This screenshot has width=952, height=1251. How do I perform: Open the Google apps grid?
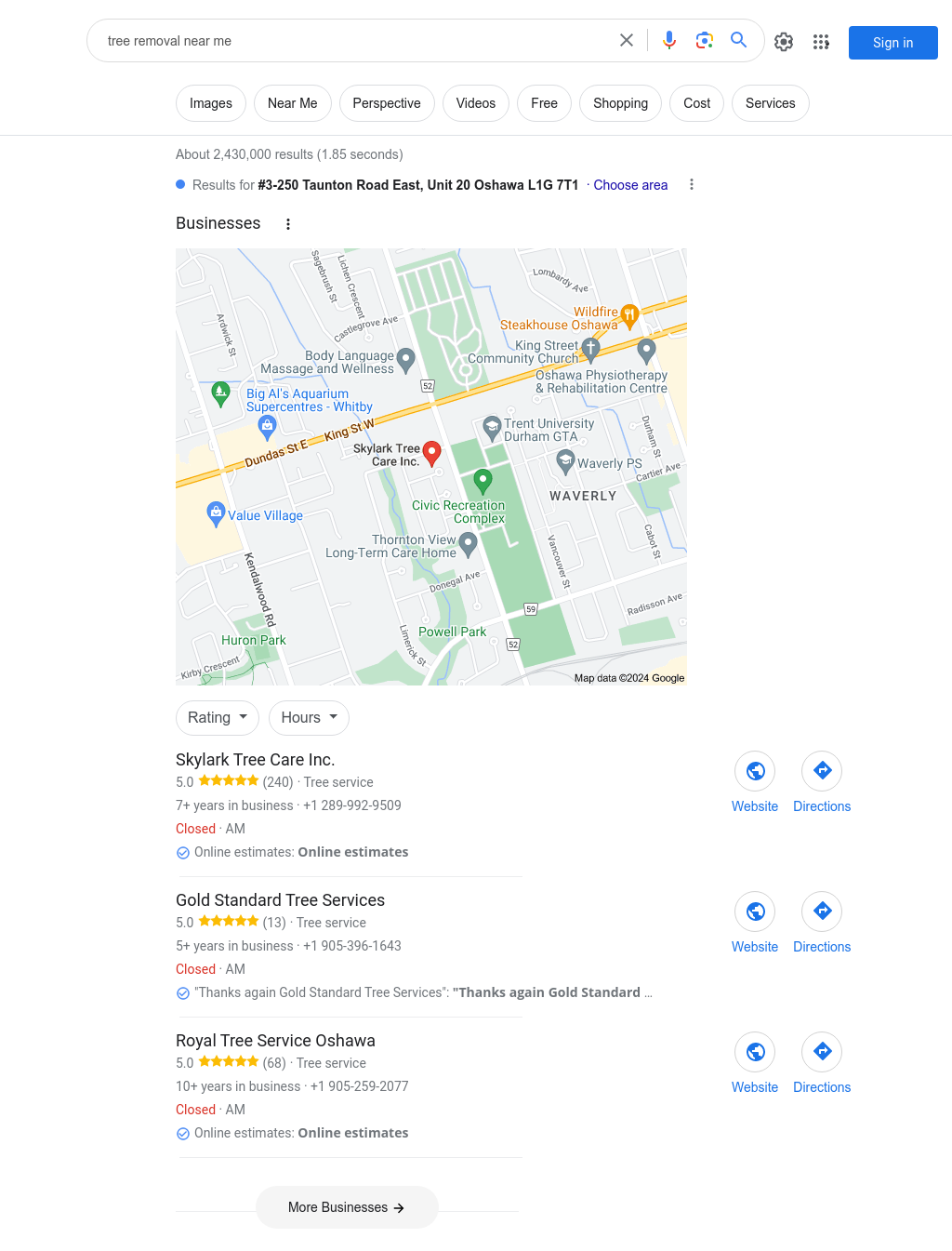tap(821, 42)
